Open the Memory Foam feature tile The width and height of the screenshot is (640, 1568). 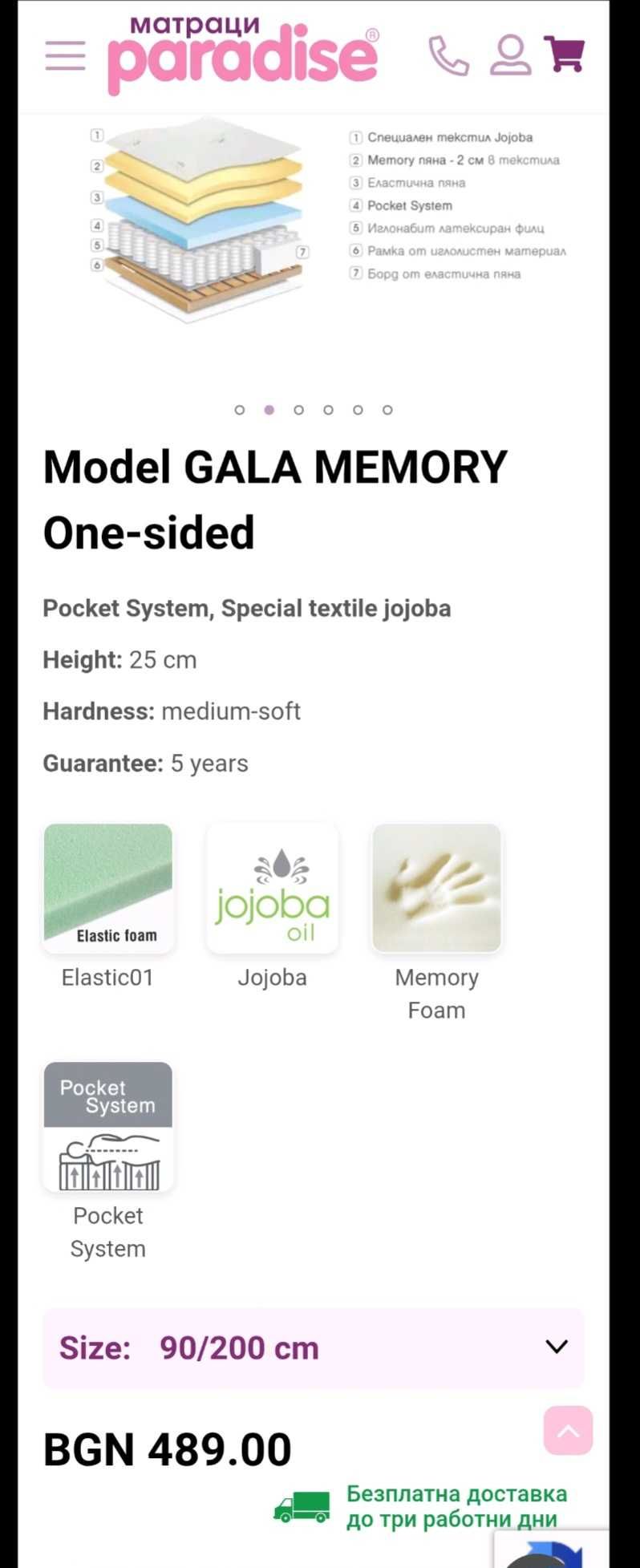coord(436,888)
